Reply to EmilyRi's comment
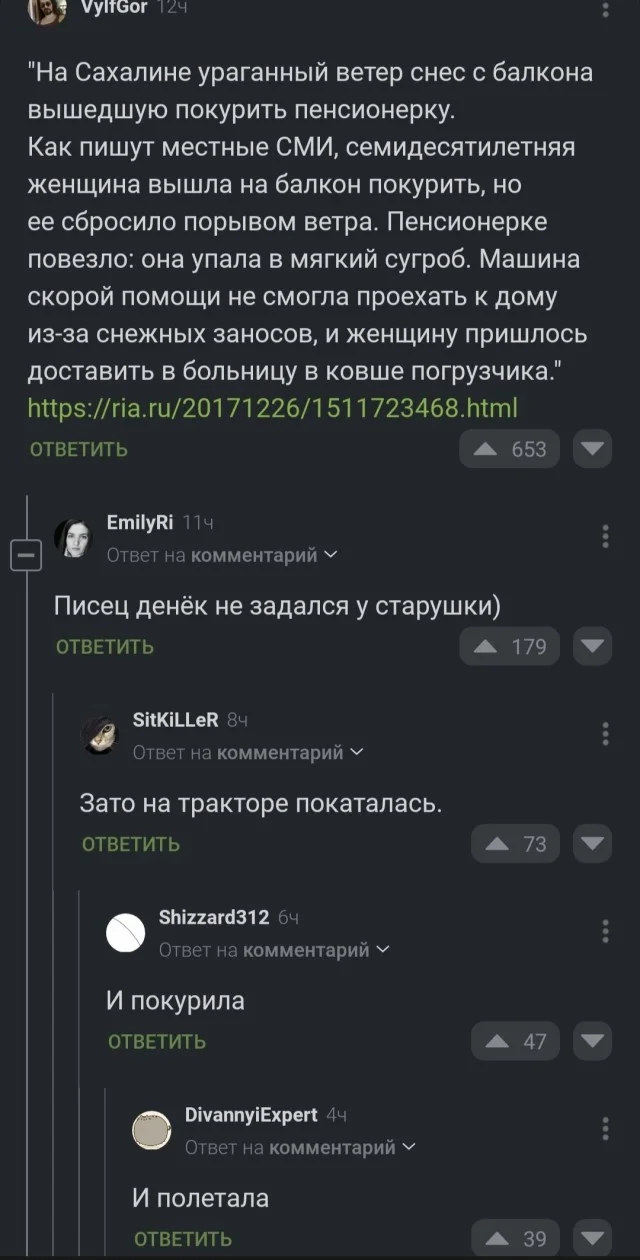Viewport: 640px width, 1260px height. tap(105, 646)
